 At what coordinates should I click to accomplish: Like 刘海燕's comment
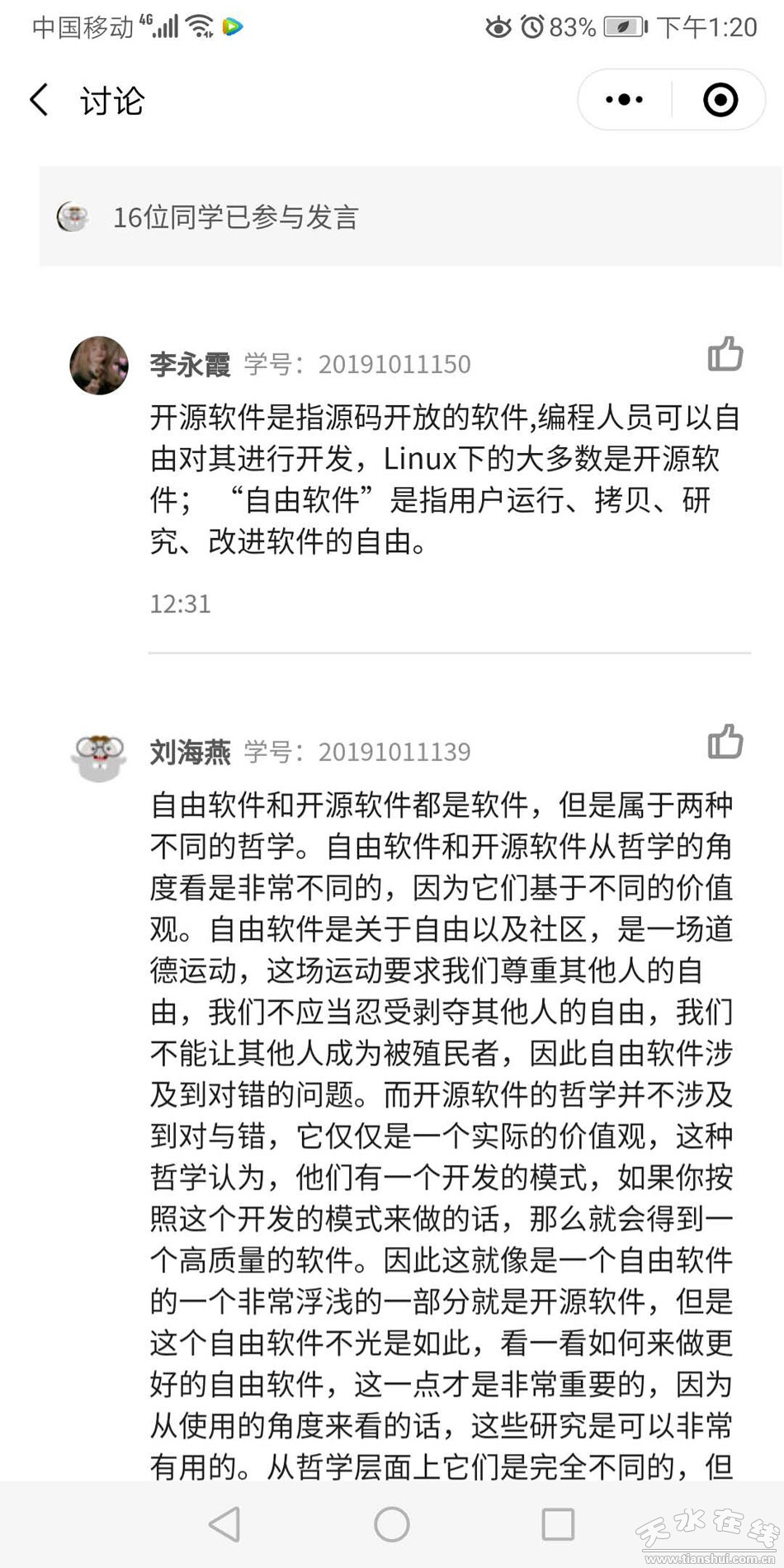tap(725, 741)
